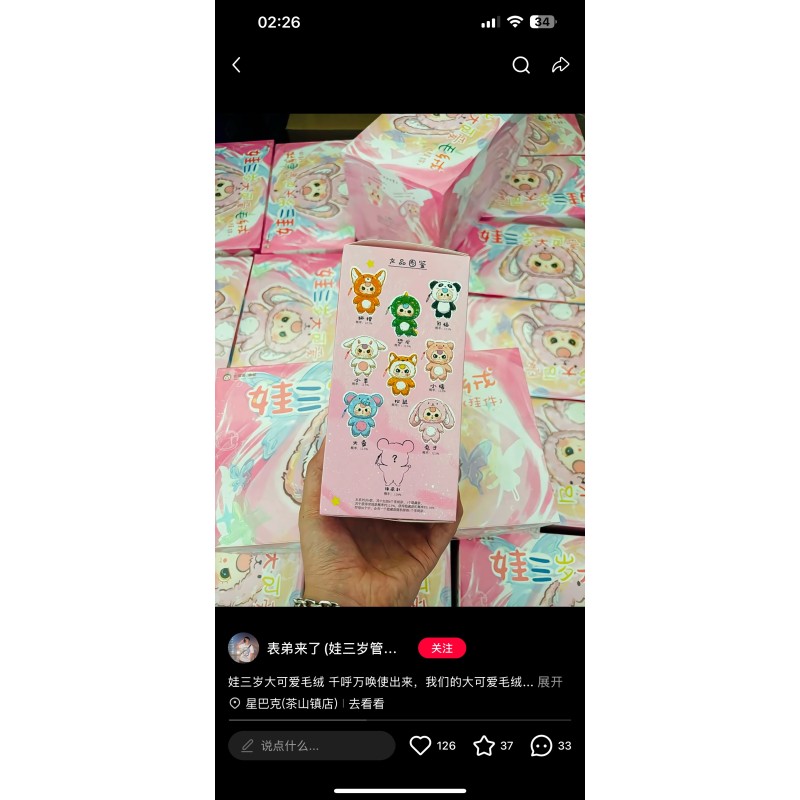Open the comments bubble icon
Viewport: 800px width, 800px height.
(541, 745)
